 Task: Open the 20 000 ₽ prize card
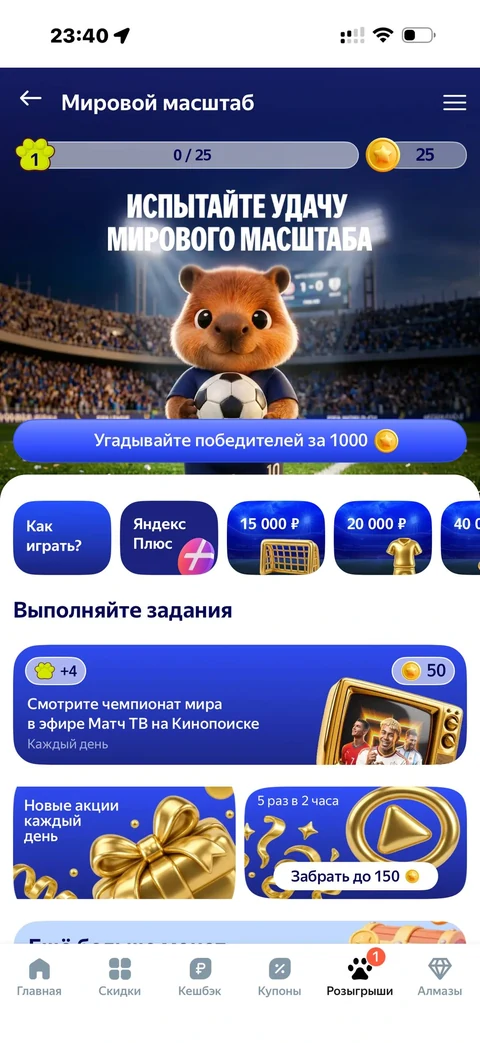click(382, 537)
